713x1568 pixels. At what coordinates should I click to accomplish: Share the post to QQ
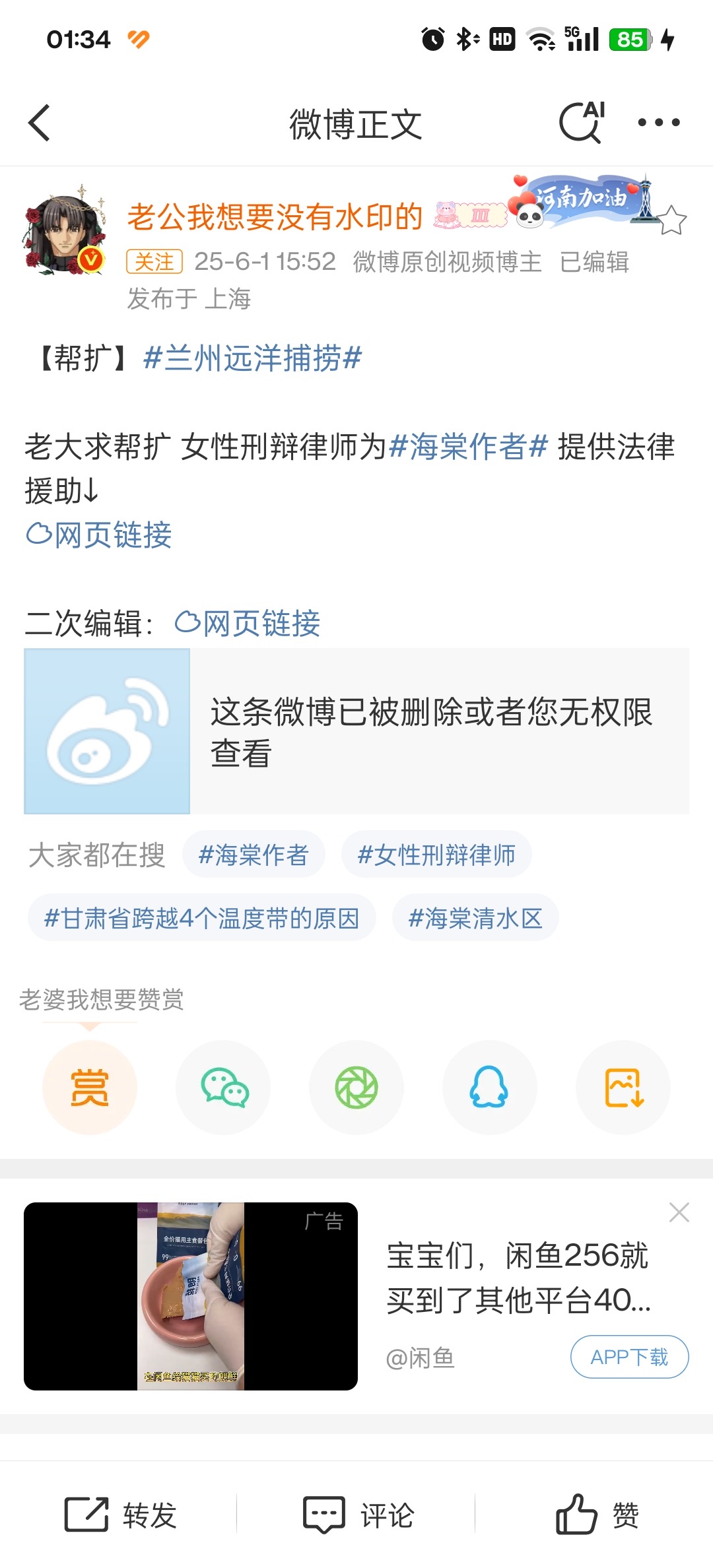point(489,1088)
